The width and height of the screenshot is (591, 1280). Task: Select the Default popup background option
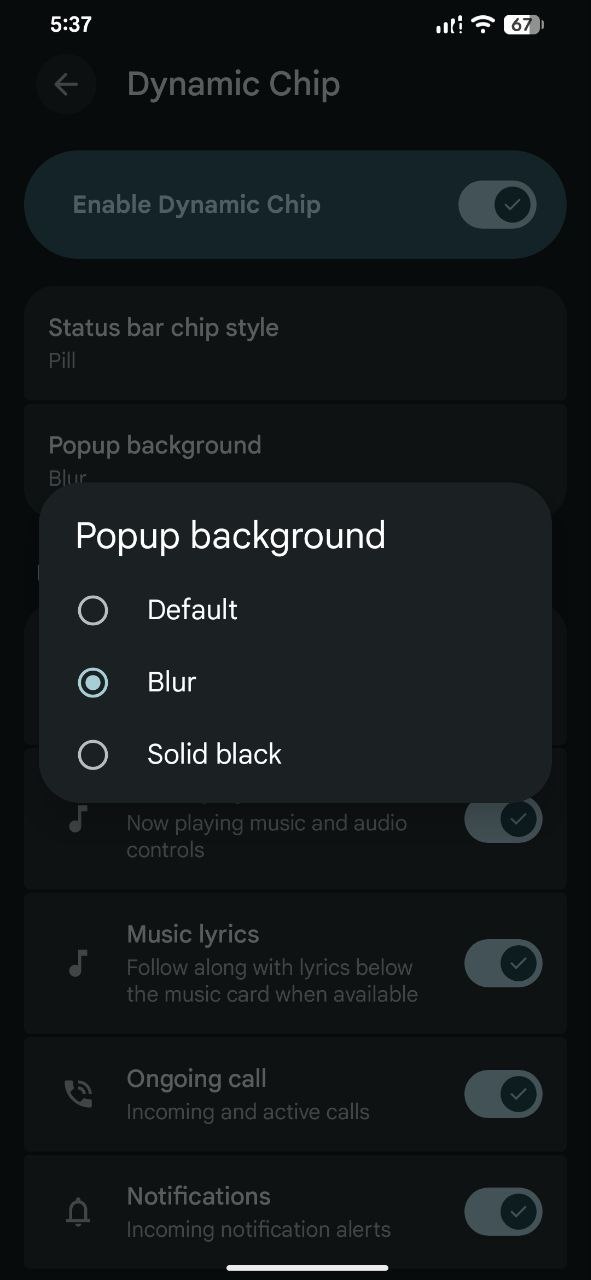pos(295,610)
